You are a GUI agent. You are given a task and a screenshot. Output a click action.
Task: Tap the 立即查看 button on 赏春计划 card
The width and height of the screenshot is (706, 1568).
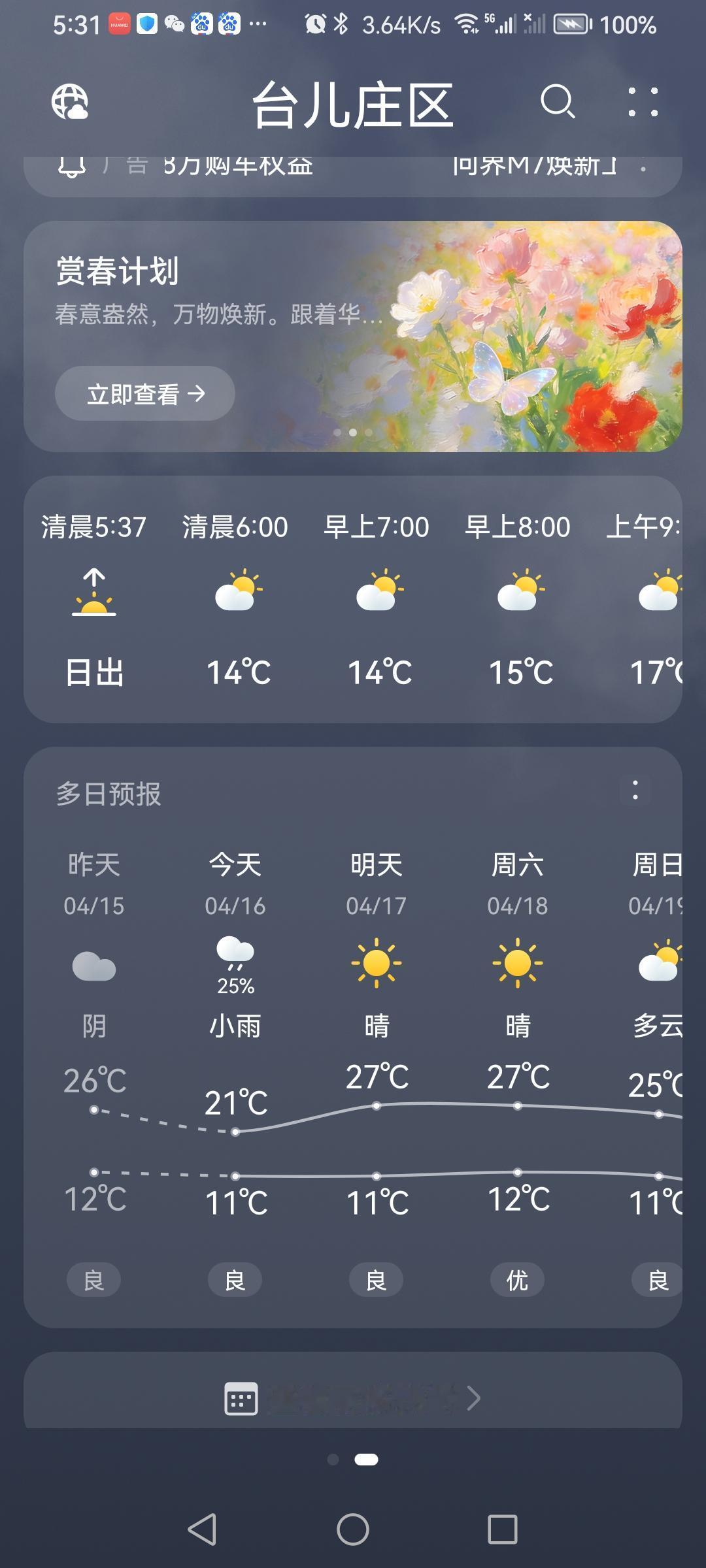click(x=144, y=393)
